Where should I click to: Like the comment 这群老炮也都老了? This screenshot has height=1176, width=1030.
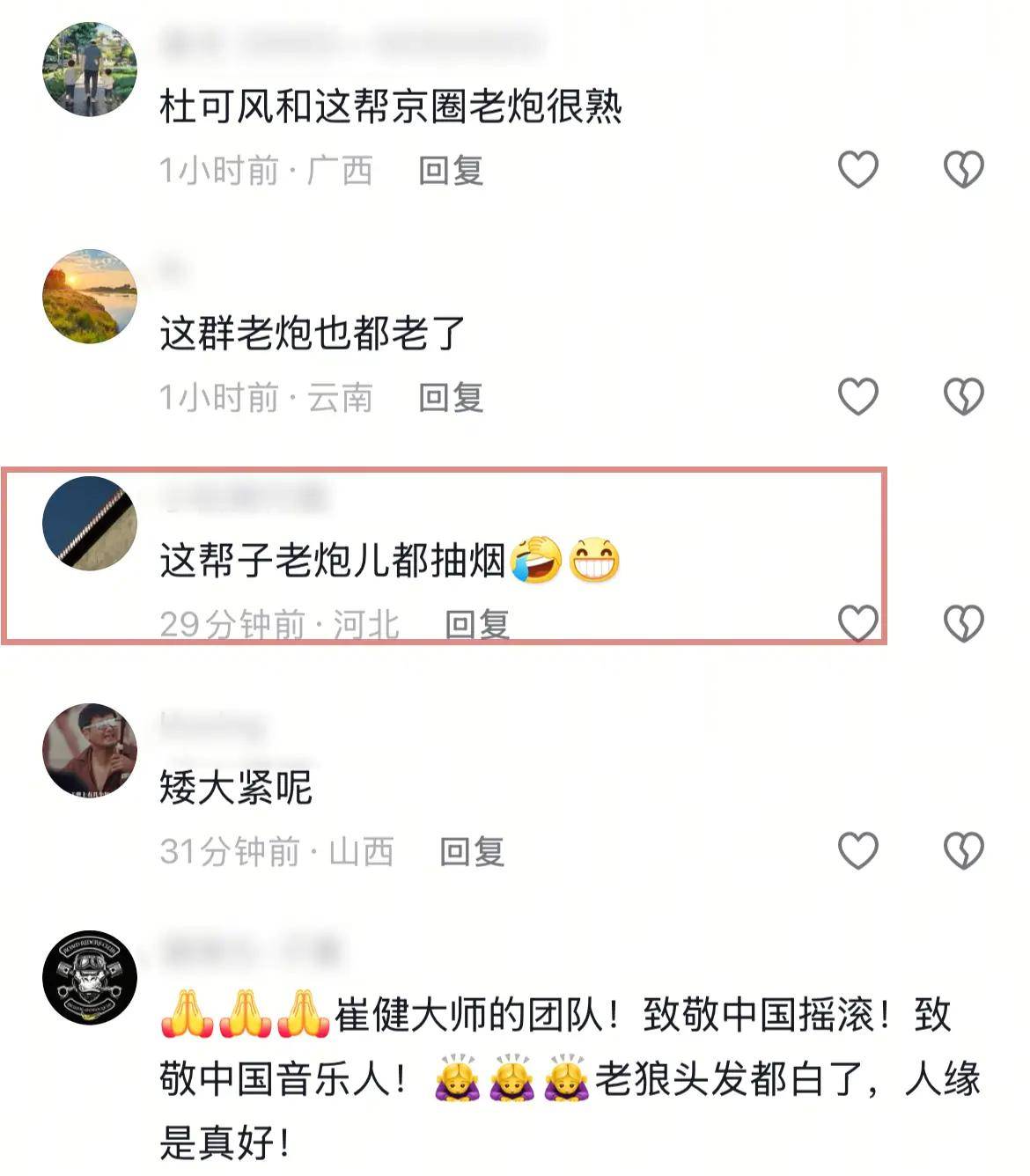[857, 396]
